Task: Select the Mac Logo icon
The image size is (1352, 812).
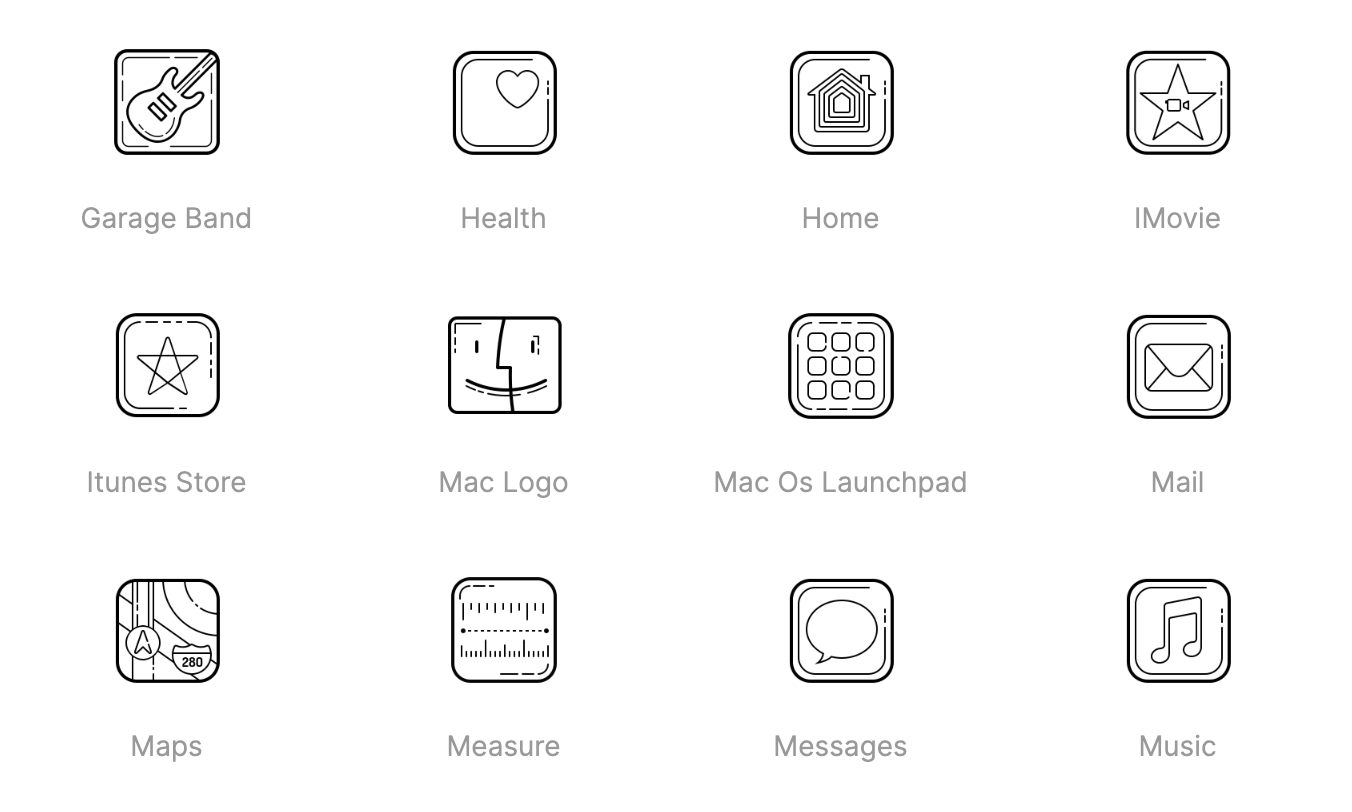Action: tap(504, 365)
